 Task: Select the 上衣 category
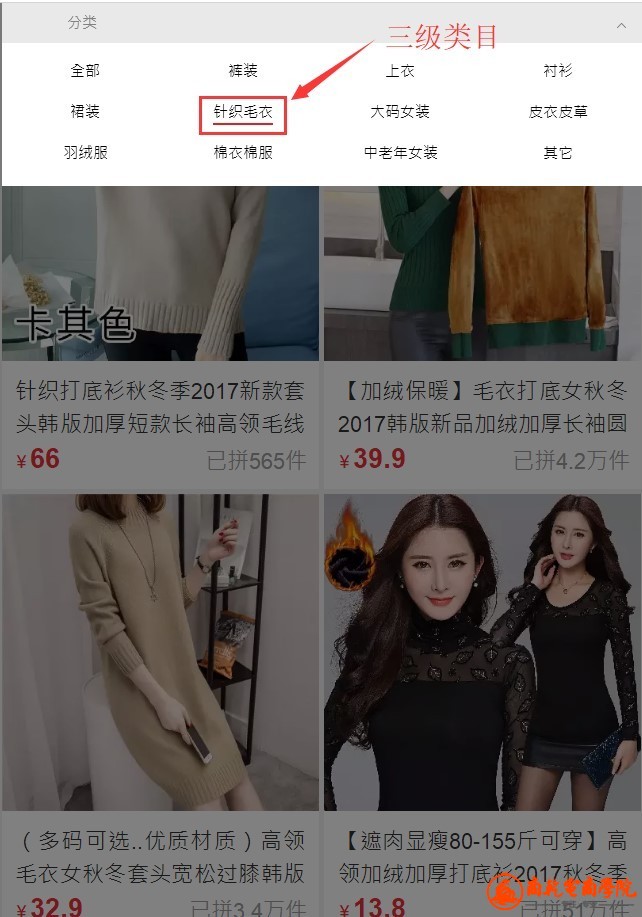click(400, 71)
